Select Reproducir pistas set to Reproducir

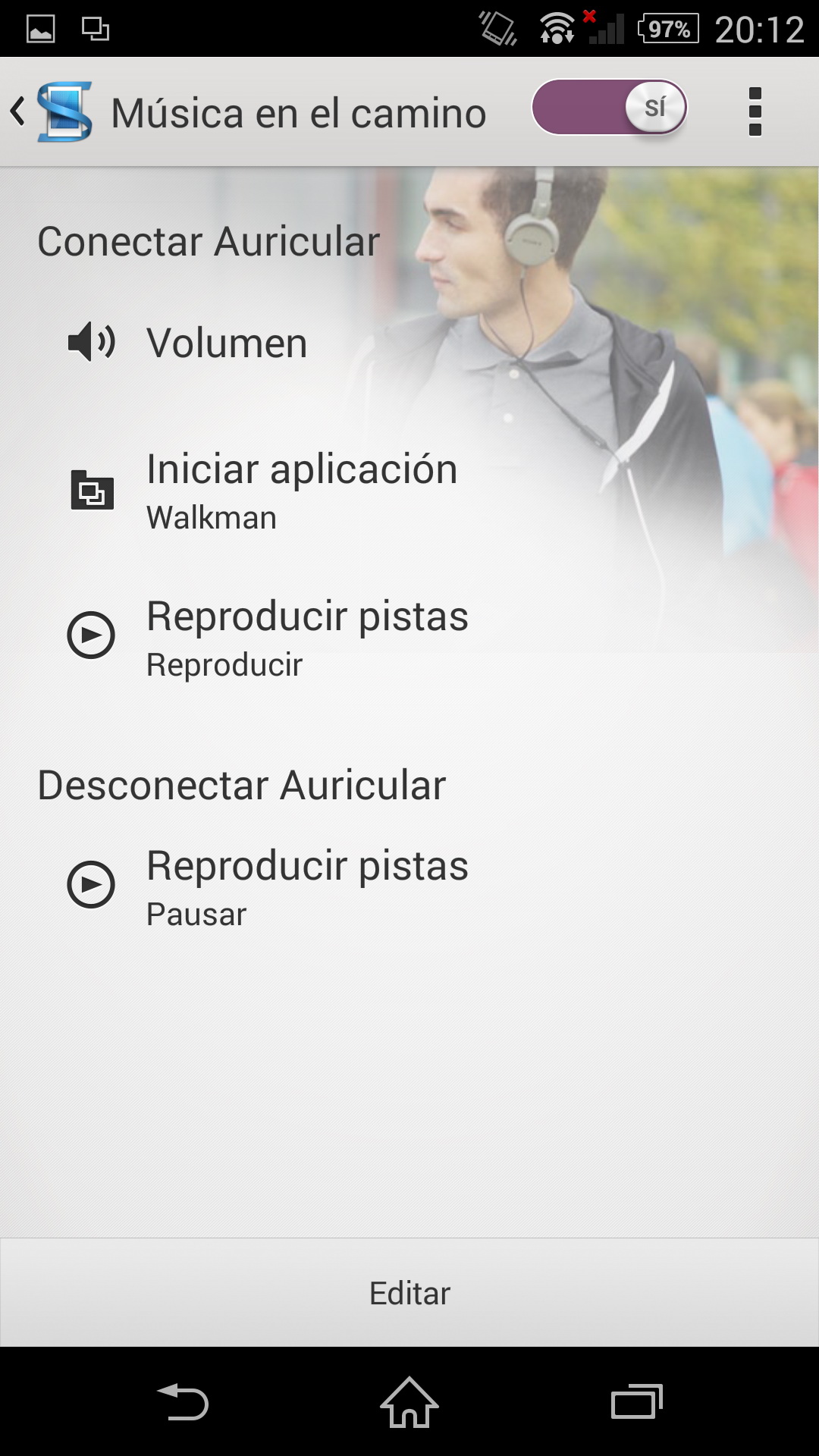[x=306, y=637]
